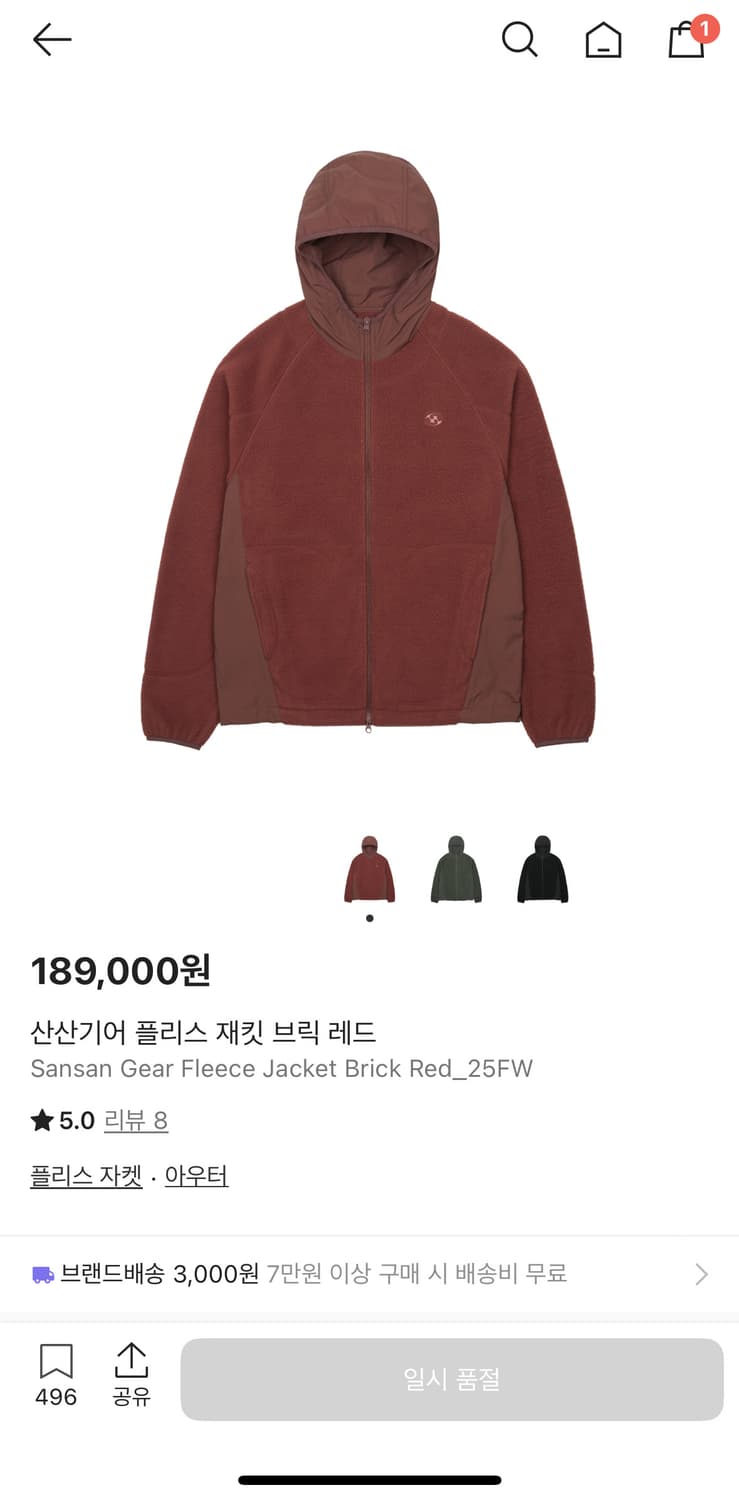Open the search icon

click(519, 40)
